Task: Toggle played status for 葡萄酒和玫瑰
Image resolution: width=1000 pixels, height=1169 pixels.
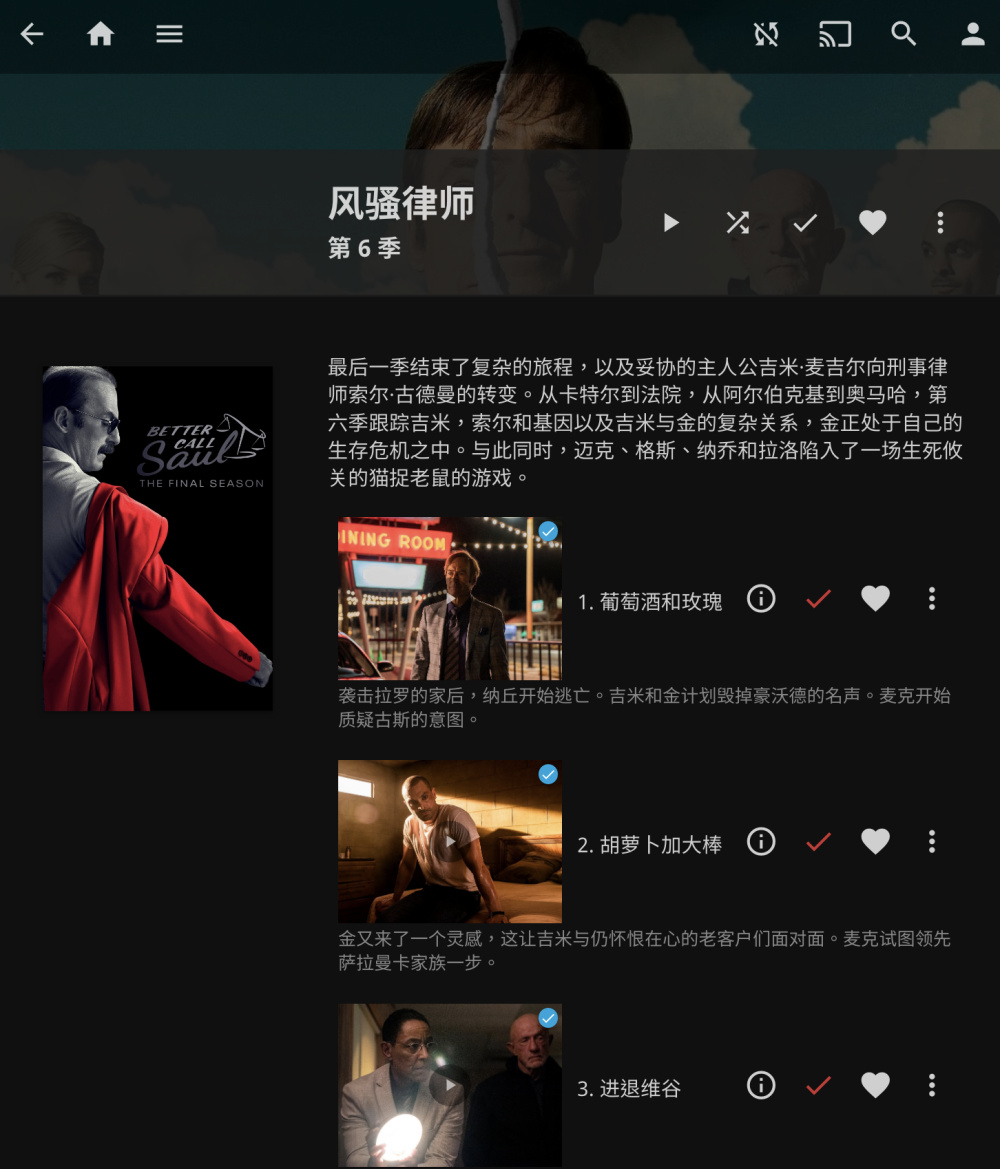Action: tap(818, 599)
